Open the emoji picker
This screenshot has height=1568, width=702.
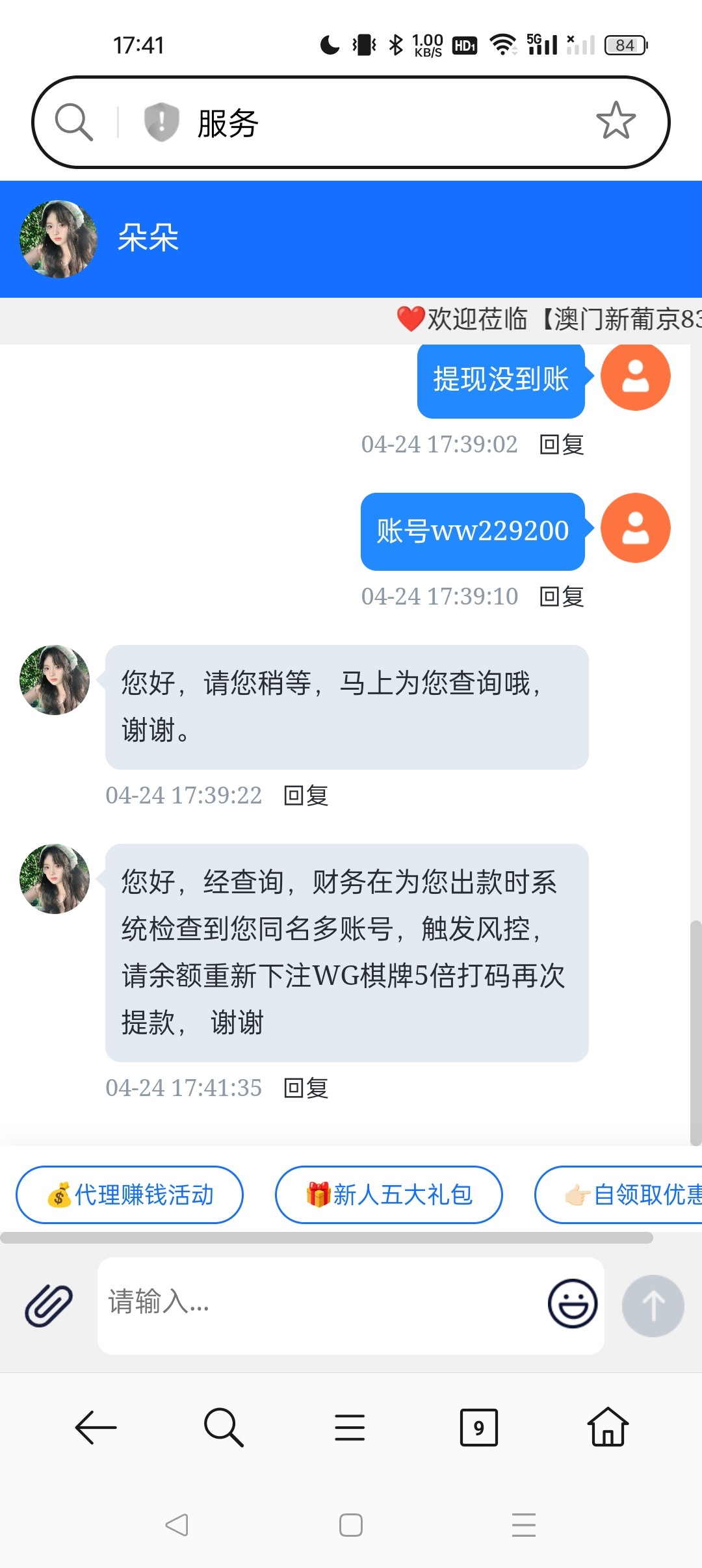572,1303
